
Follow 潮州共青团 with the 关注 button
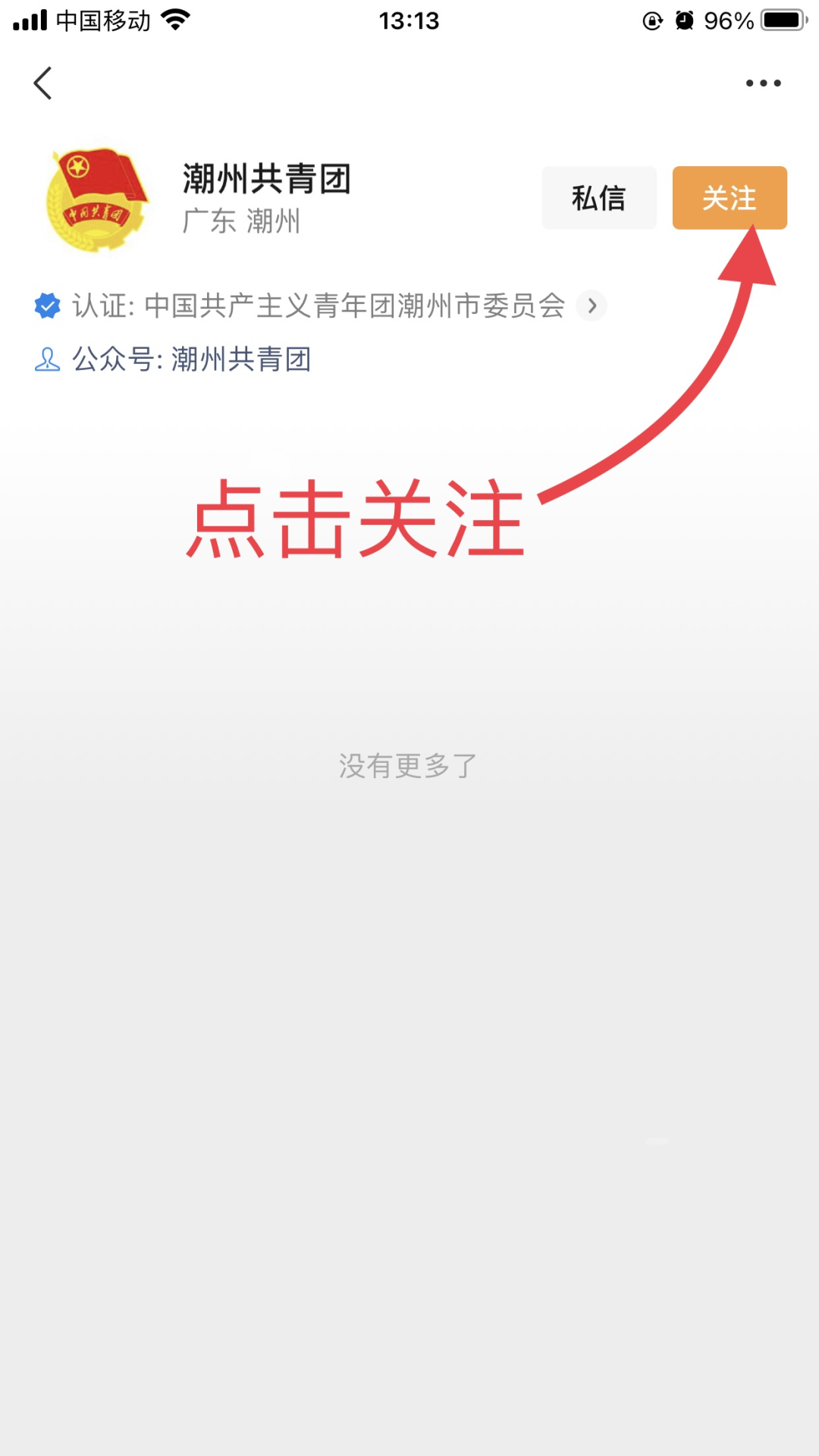click(x=729, y=198)
